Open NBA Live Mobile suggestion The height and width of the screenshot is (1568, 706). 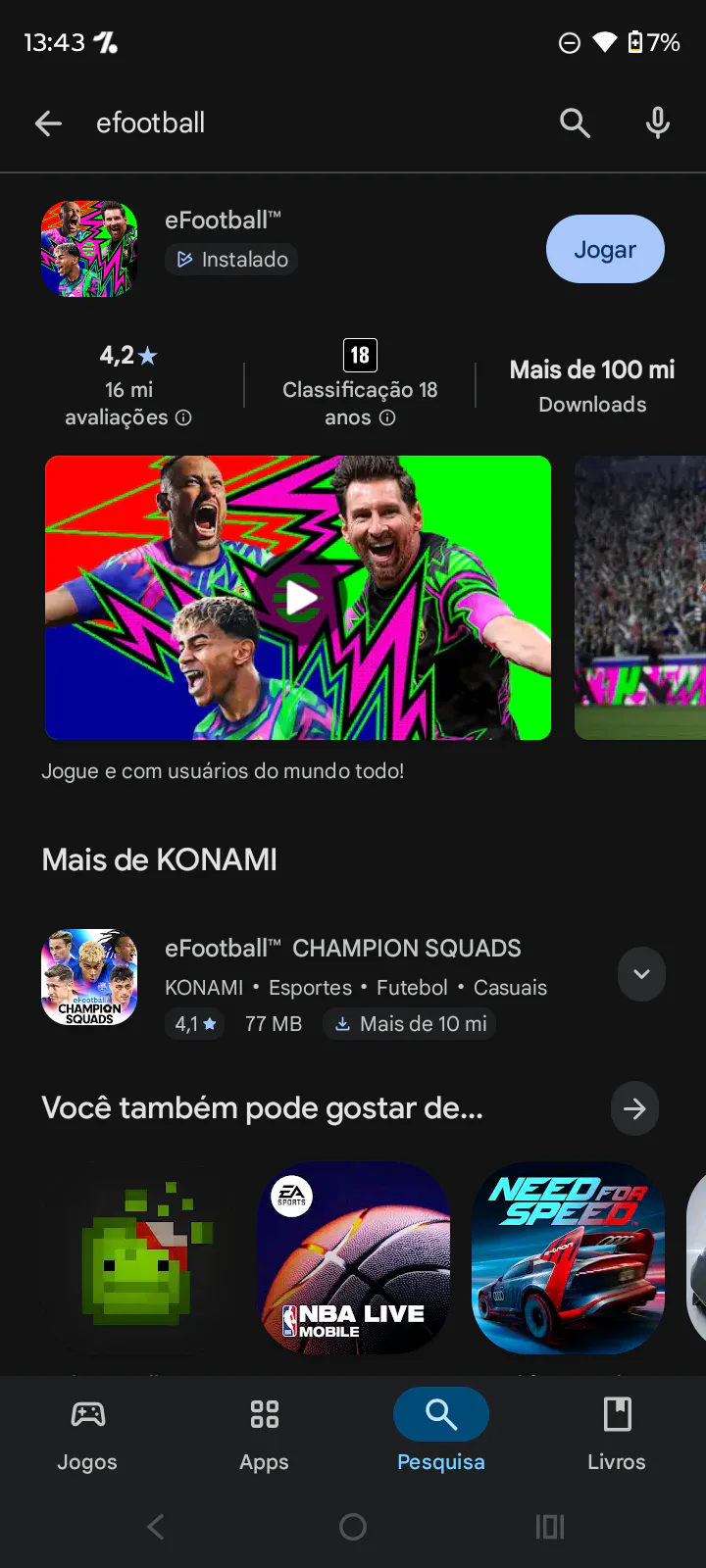click(354, 1258)
